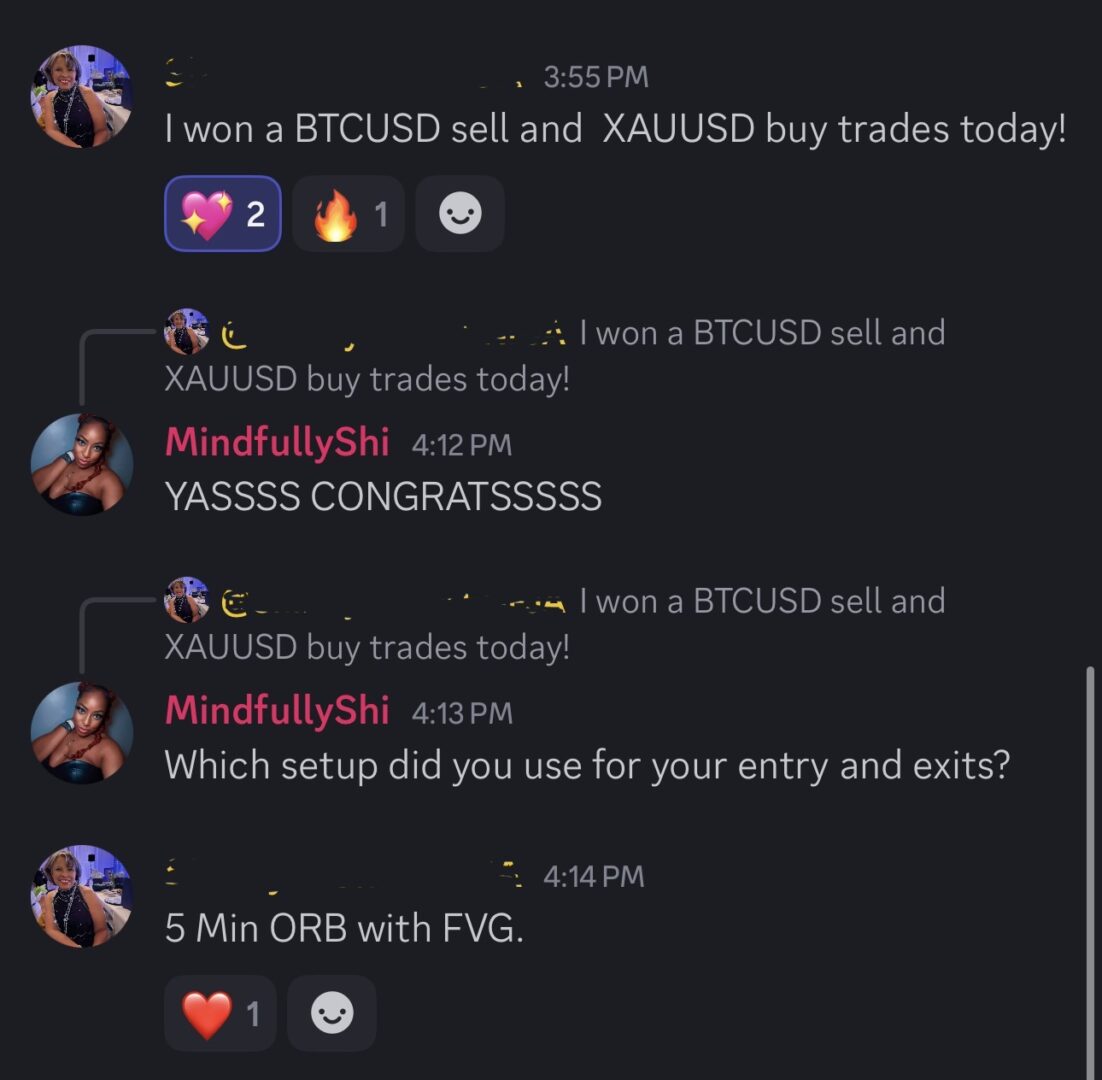Open MindfullyShi's avatar beside "YASSSS CONGRATSSSSS"
1102x1080 pixels.
tap(82, 464)
